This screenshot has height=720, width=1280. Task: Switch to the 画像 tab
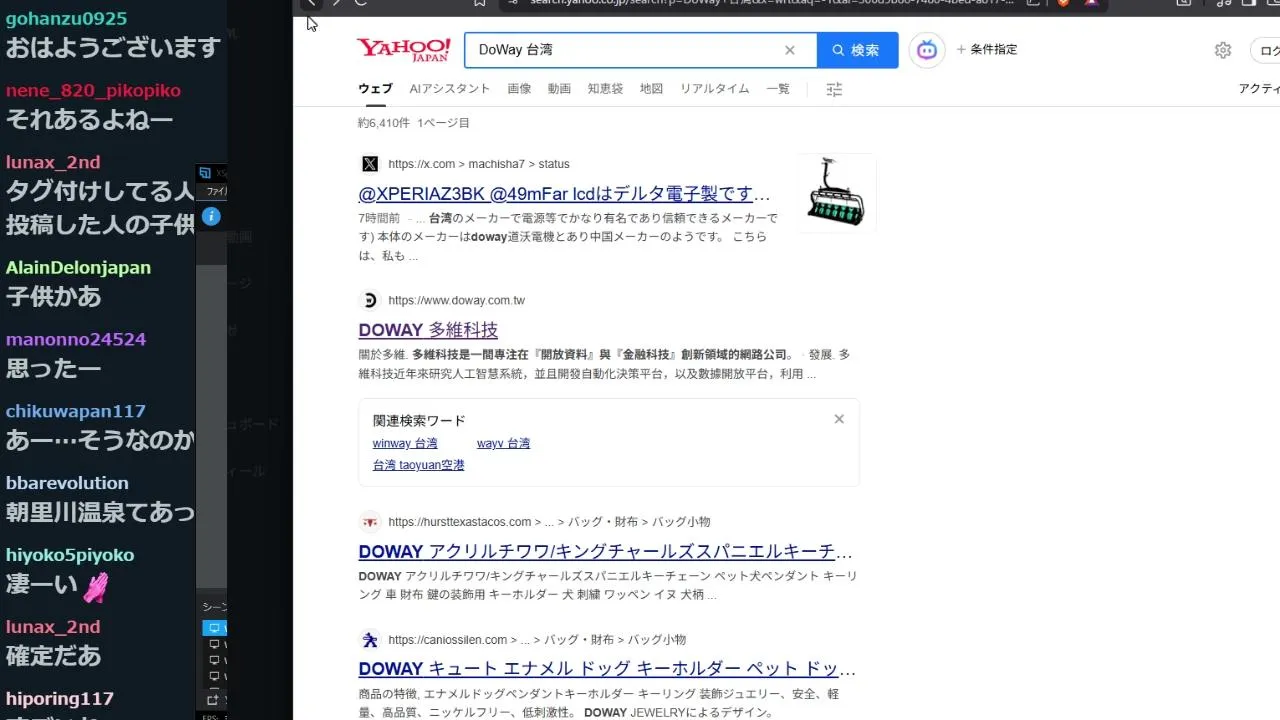pyautogui.click(x=519, y=89)
